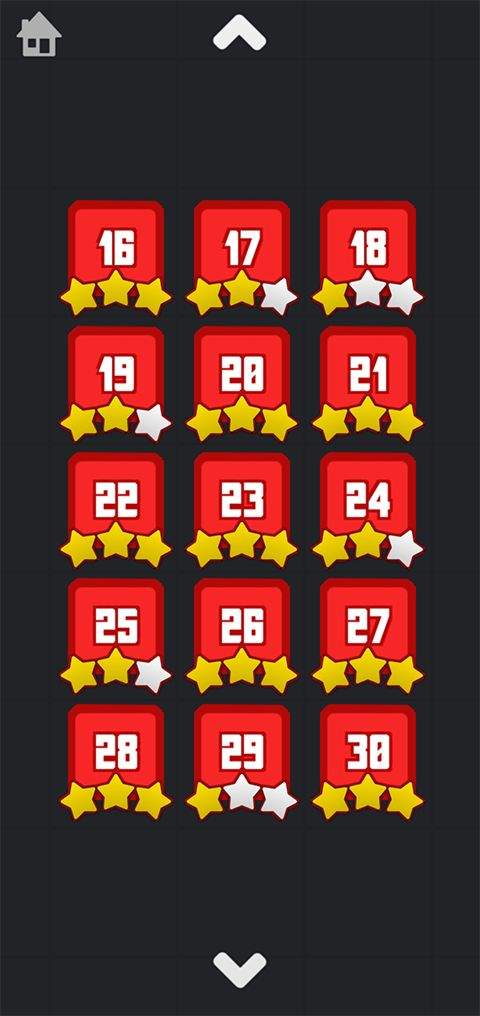480x1016 pixels.
Task: Retry level 29
Action: 242,761
